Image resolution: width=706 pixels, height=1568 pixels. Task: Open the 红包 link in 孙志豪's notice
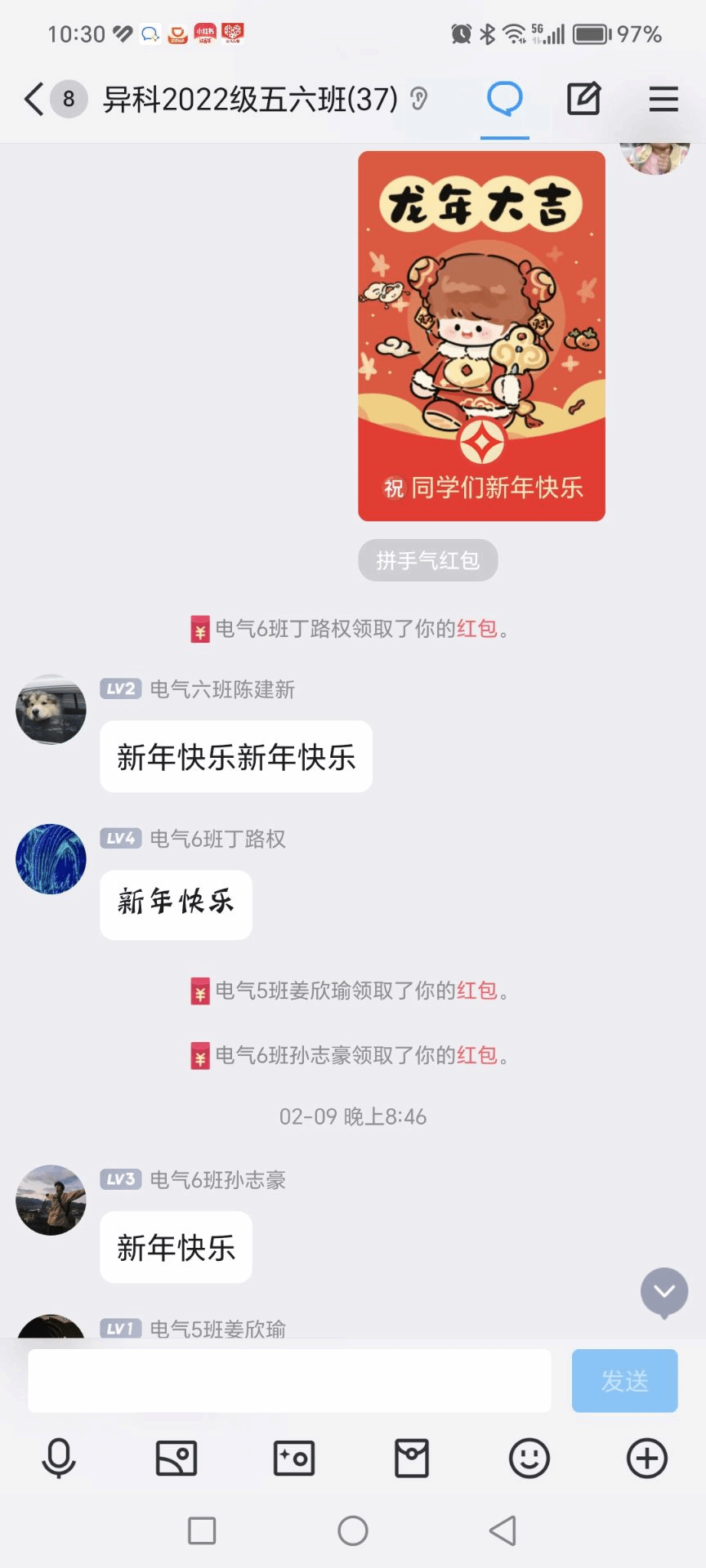point(477,1055)
